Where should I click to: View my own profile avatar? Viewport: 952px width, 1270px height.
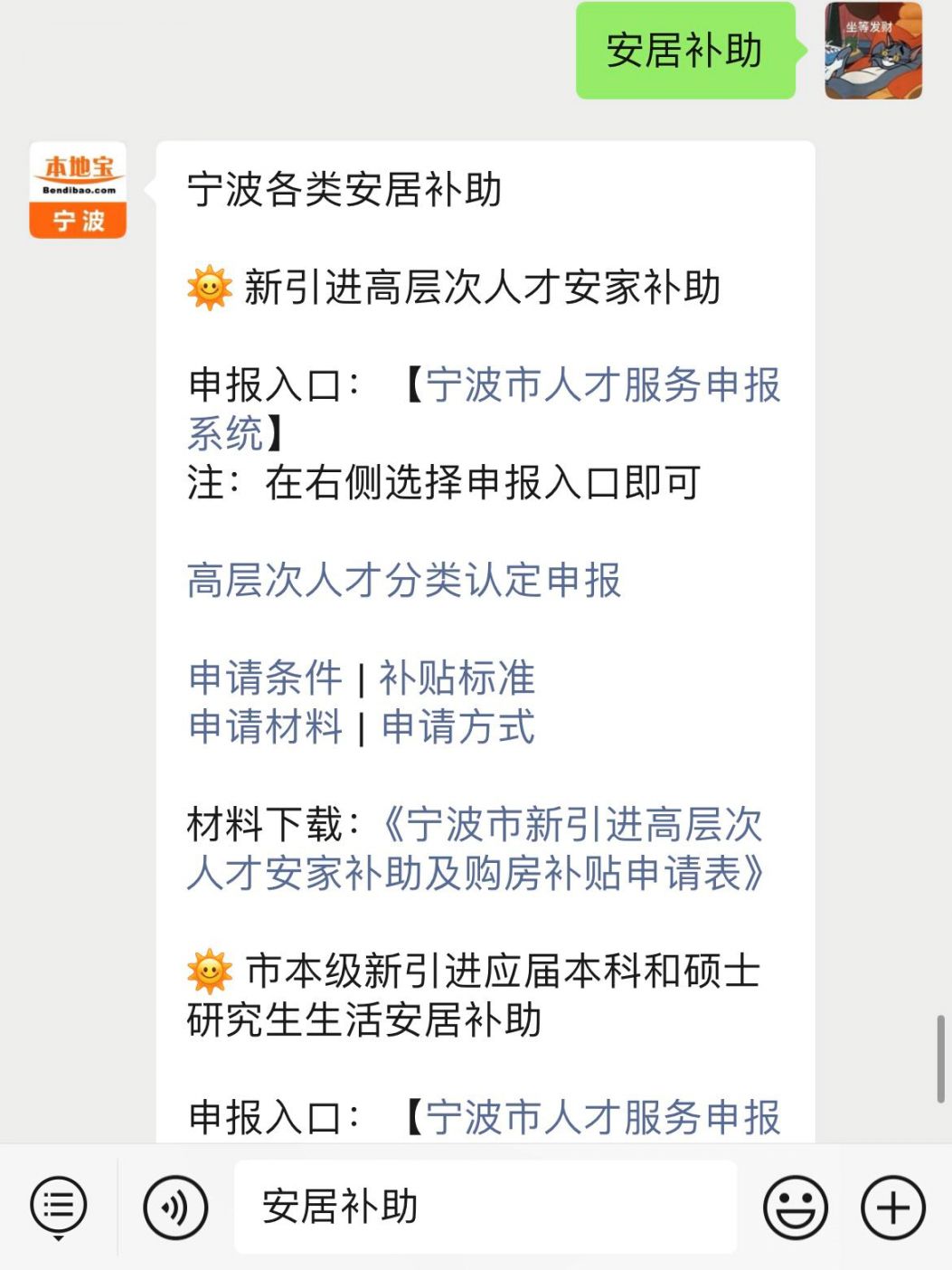(x=872, y=50)
